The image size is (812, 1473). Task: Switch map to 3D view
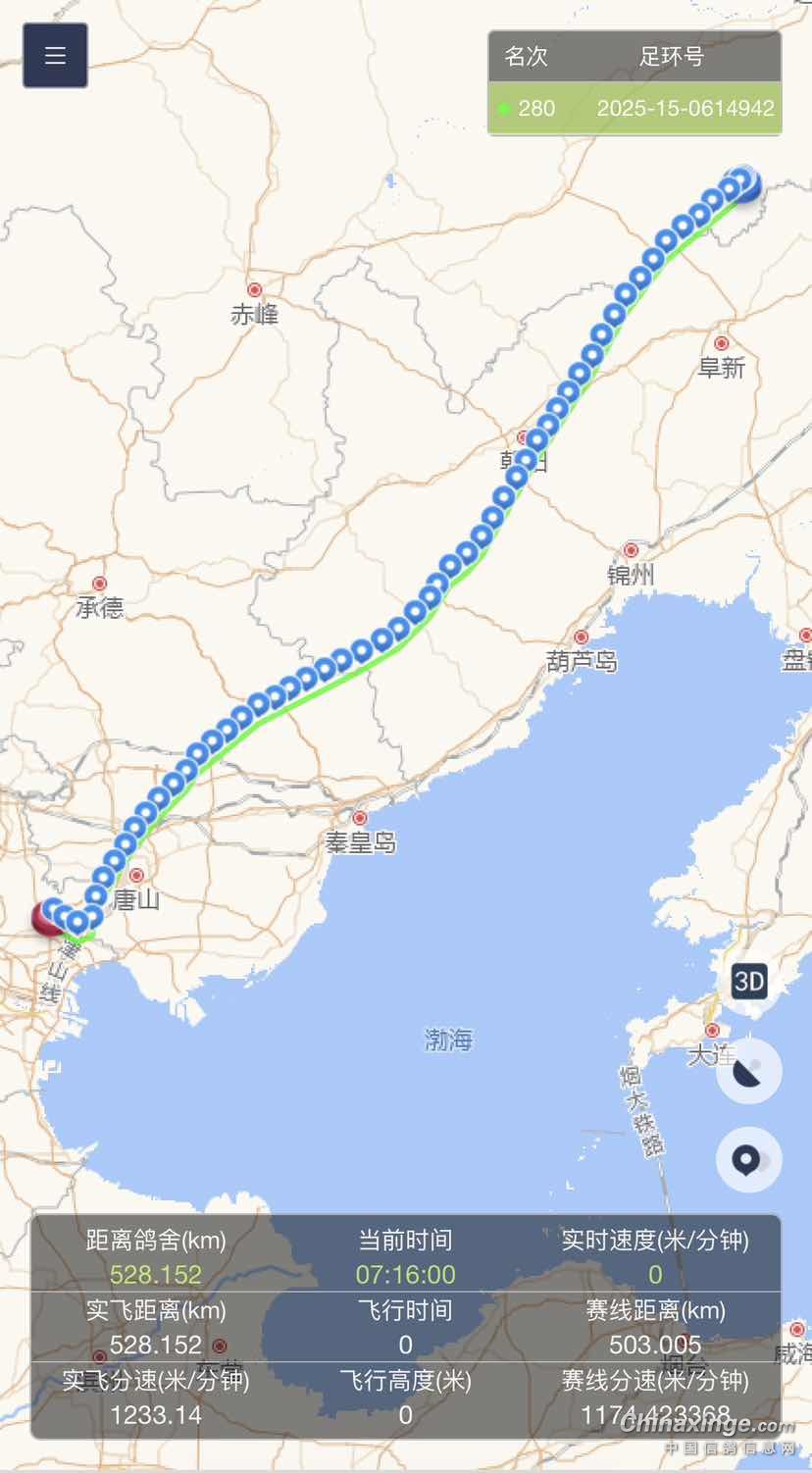(x=749, y=982)
